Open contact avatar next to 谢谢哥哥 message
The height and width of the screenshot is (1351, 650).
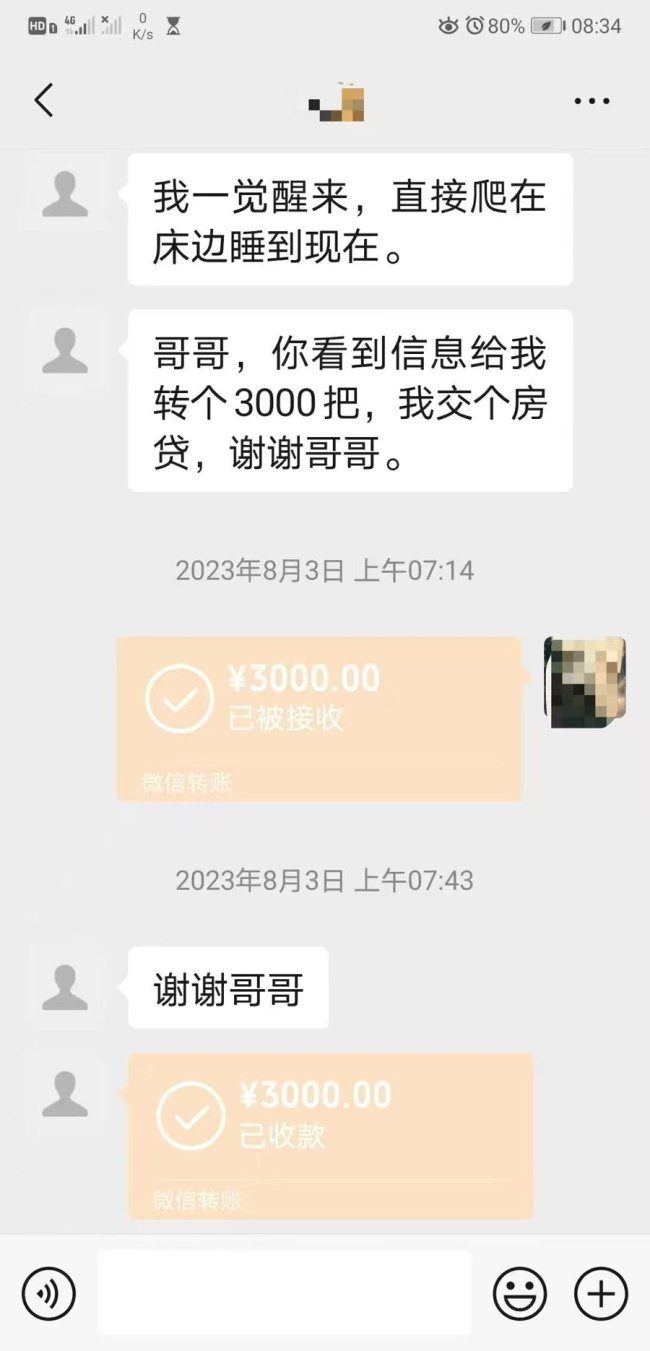tap(65, 987)
